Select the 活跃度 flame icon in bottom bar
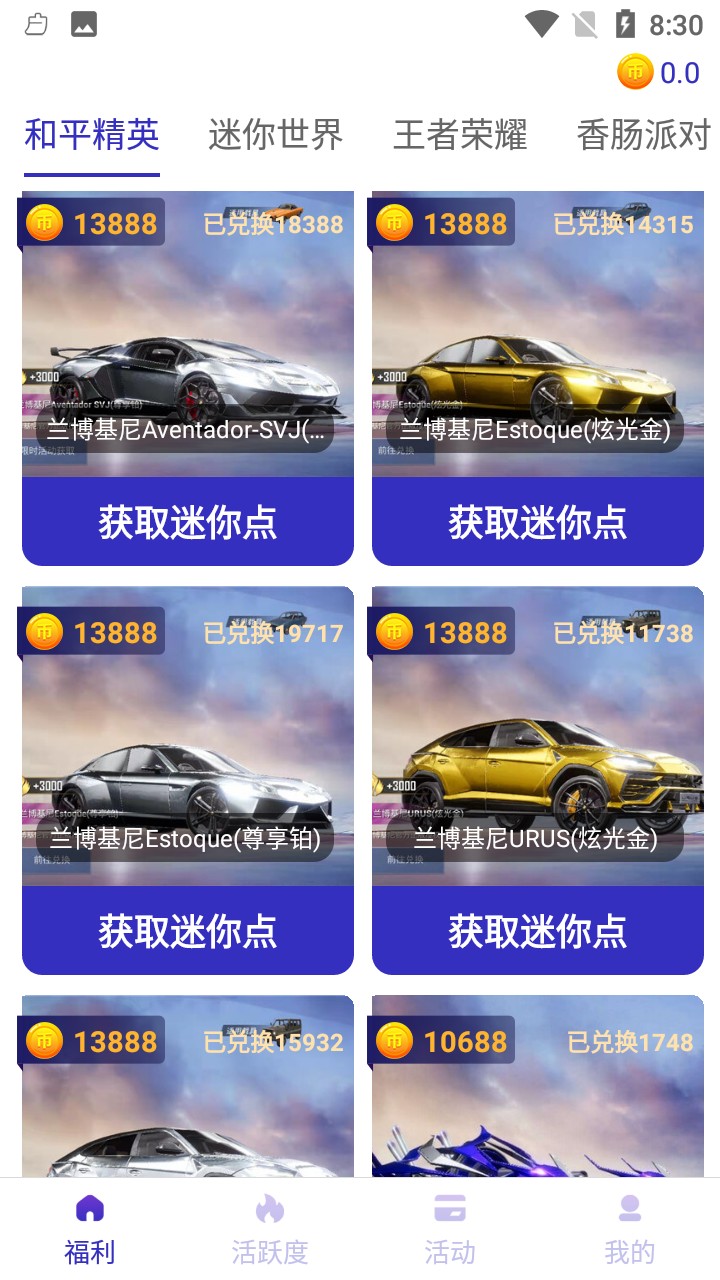720x1280 pixels. click(x=270, y=1222)
